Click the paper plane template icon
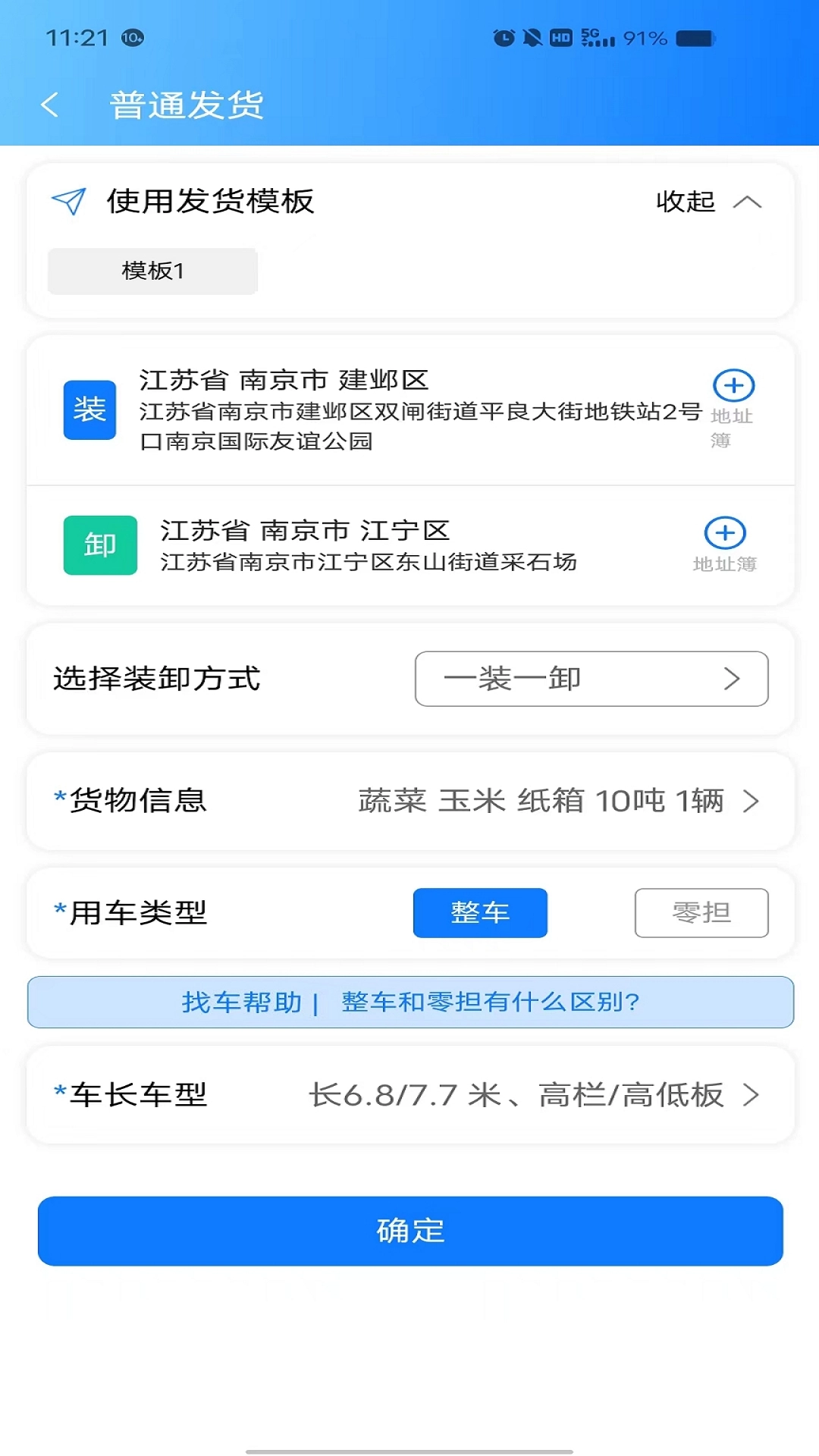Image resolution: width=819 pixels, height=1456 pixels. [x=67, y=202]
